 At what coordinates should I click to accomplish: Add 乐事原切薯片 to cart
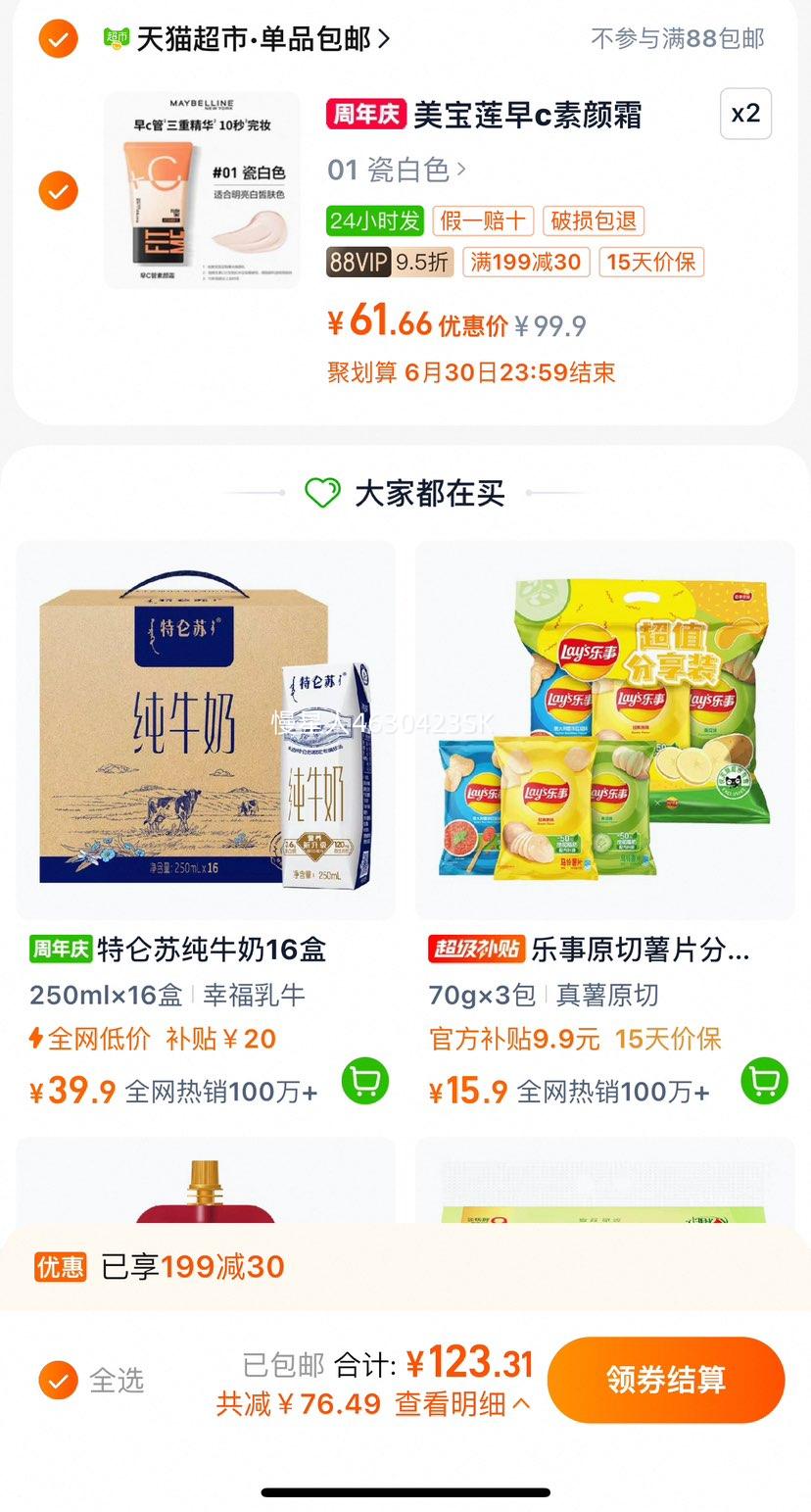point(764,1082)
